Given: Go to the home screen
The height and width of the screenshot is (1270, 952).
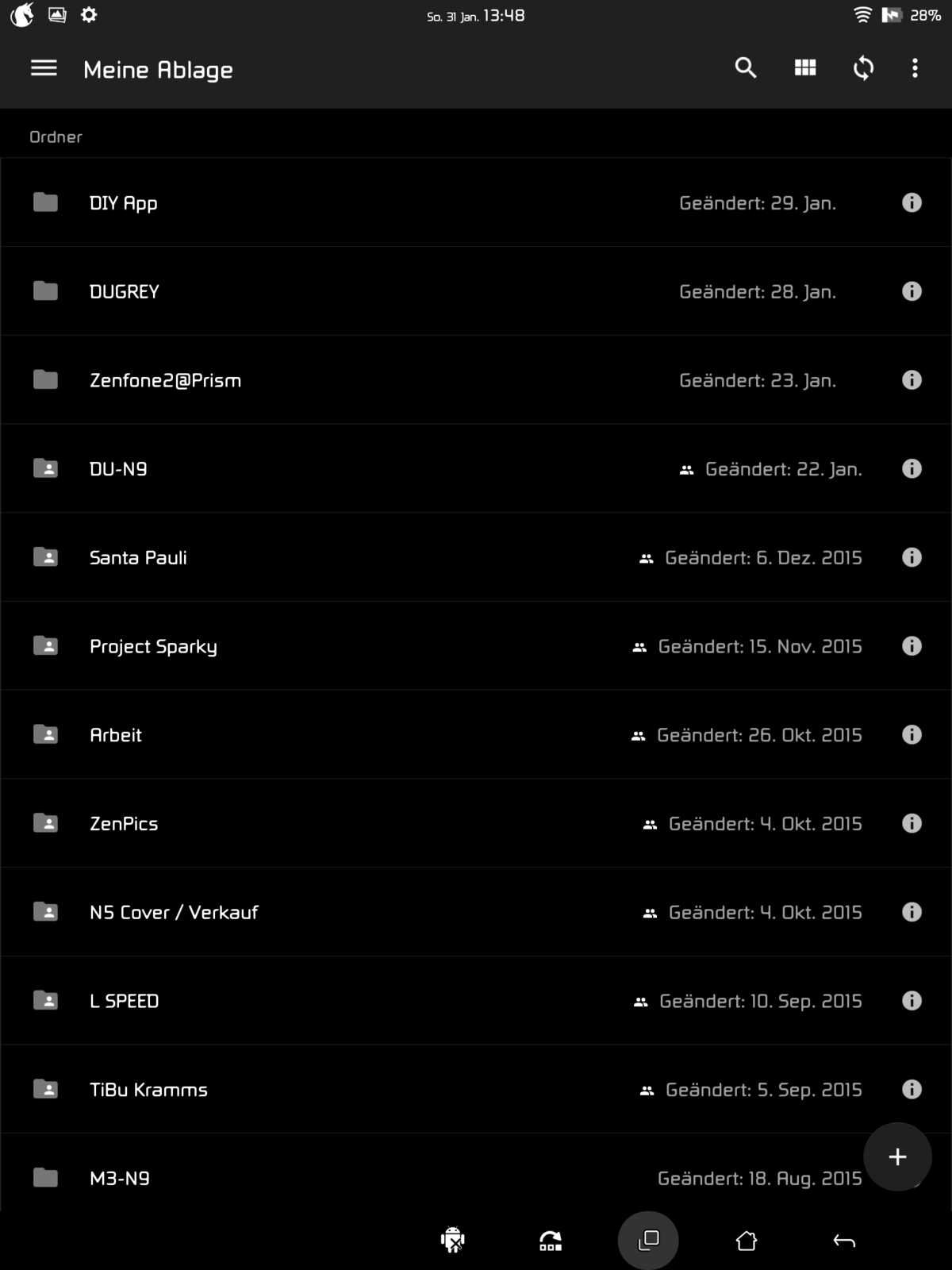Looking at the screenshot, I should 746,1241.
